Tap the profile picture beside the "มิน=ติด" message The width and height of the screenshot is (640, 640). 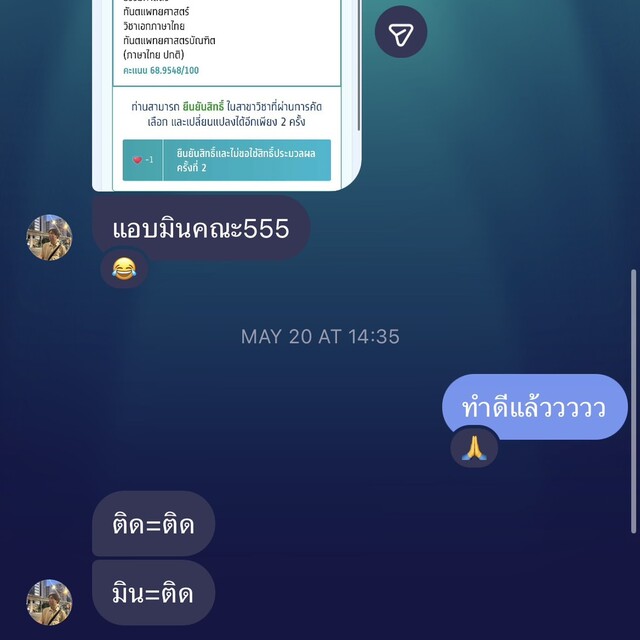click(49, 602)
